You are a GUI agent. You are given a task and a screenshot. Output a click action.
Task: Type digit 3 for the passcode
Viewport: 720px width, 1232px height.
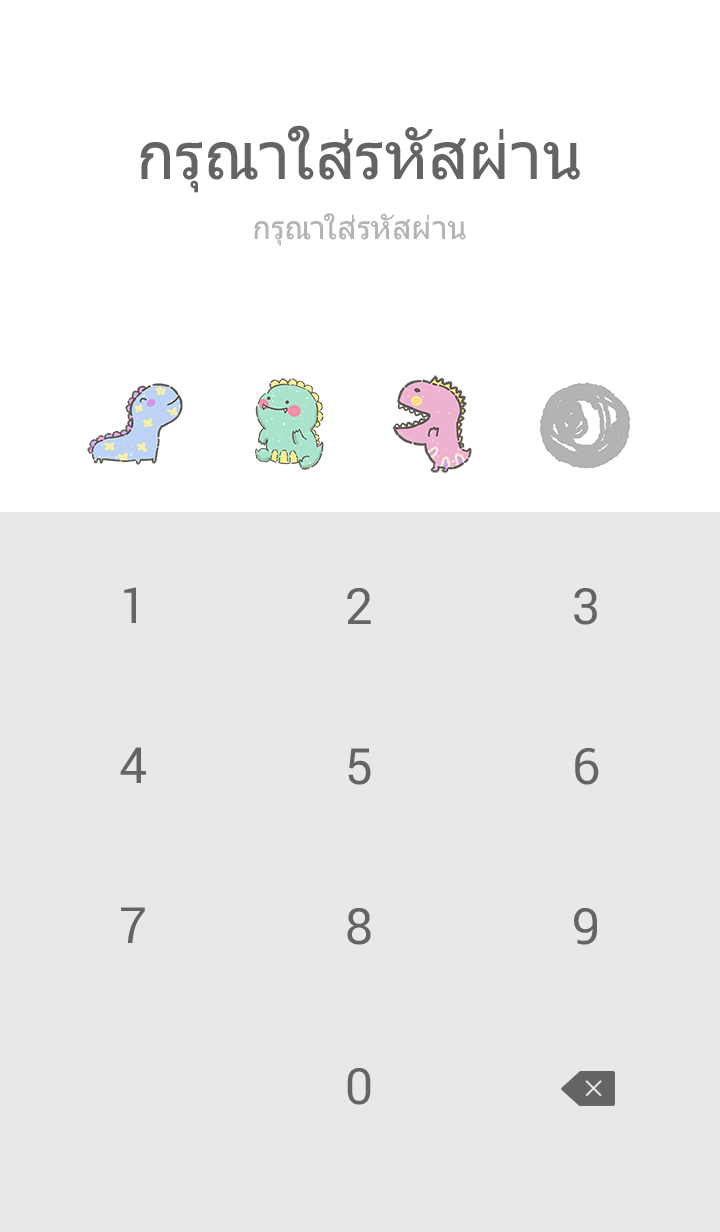coord(585,607)
